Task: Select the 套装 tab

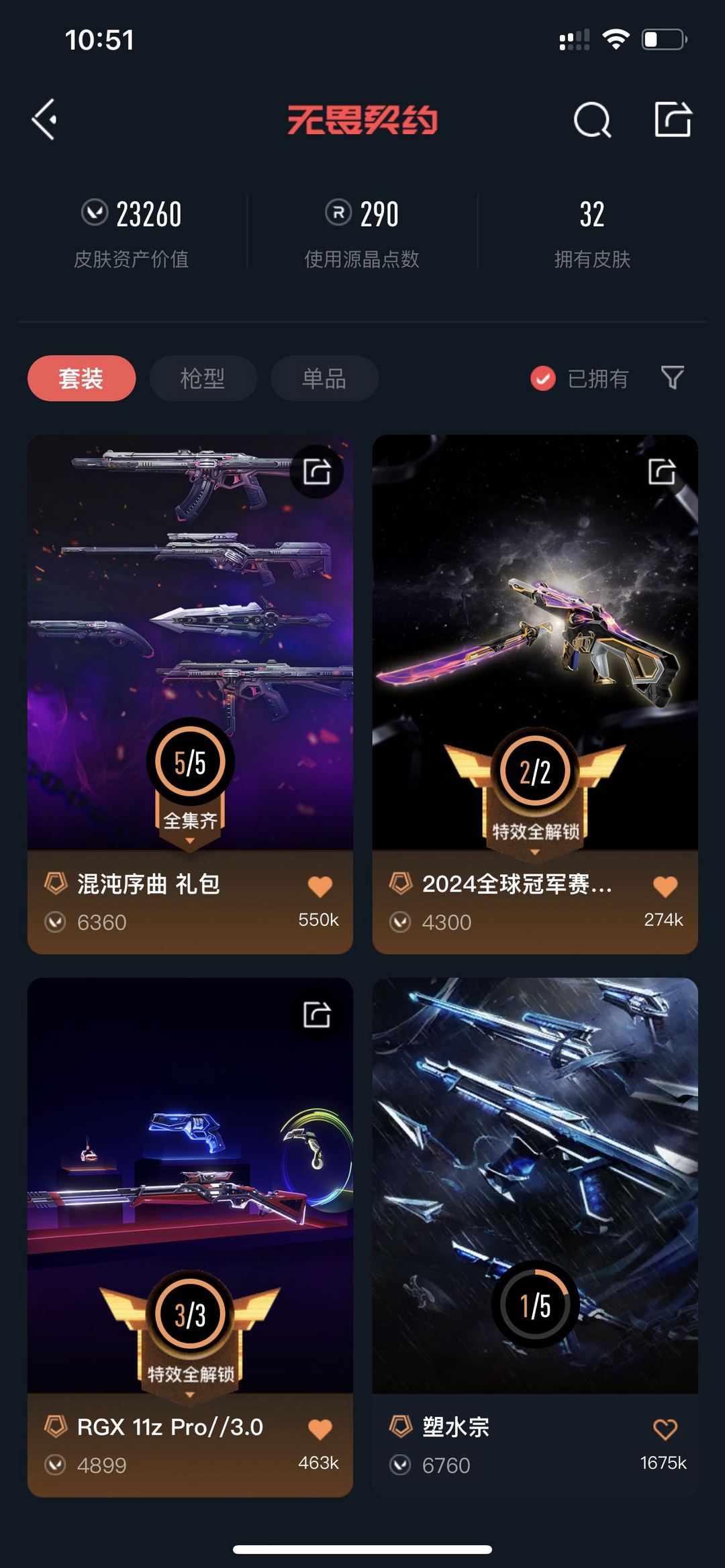Action: click(x=81, y=378)
